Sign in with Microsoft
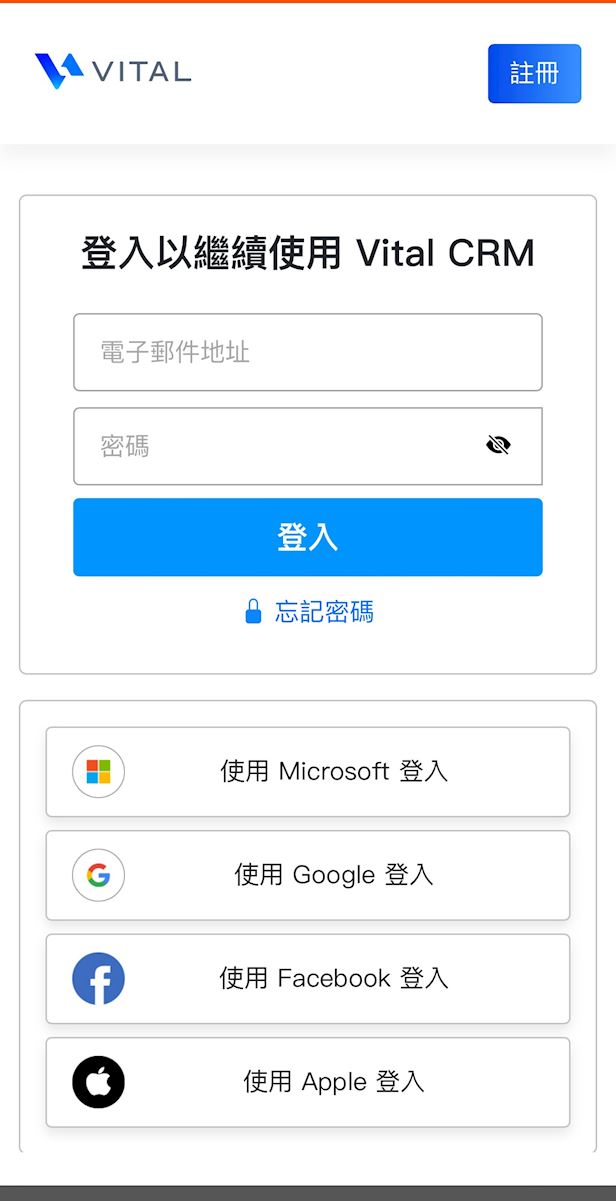This screenshot has height=1201, width=616. pyautogui.click(x=307, y=771)
